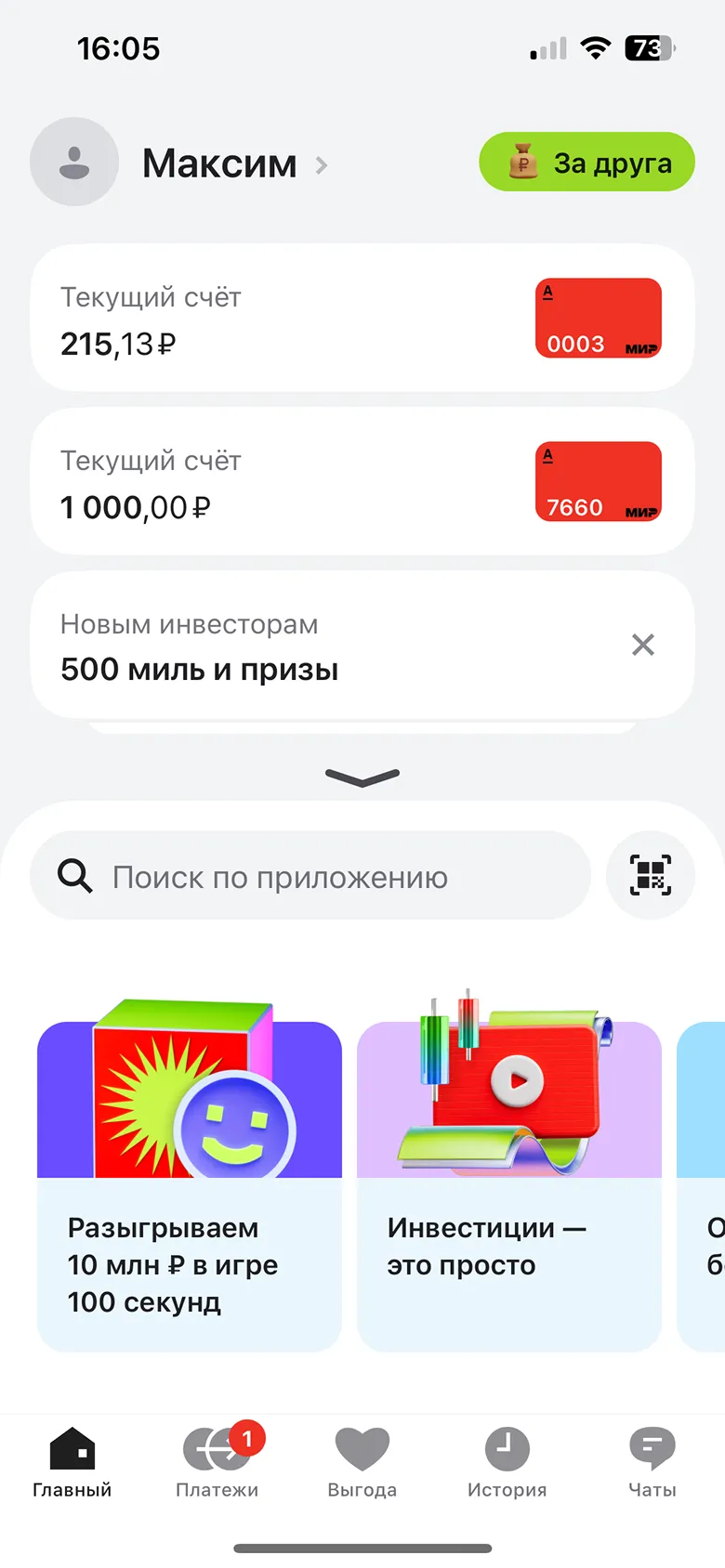Viewport: 725px width, 1568px height.
Task: Open the account with card 0003
Action: pyautogui.click(x=362, y=320)
